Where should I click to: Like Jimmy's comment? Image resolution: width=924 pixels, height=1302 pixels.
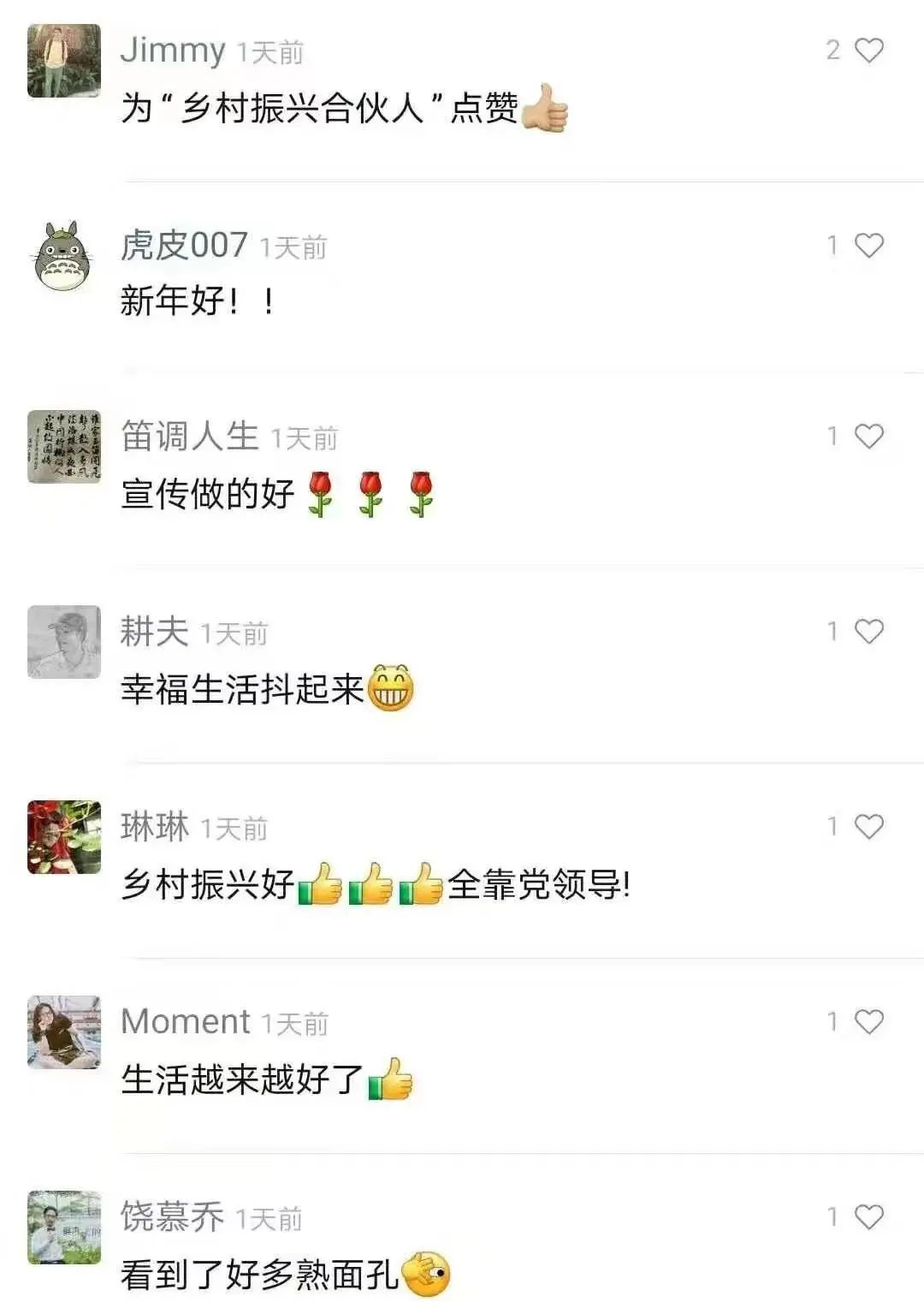(x=868, y=51)
